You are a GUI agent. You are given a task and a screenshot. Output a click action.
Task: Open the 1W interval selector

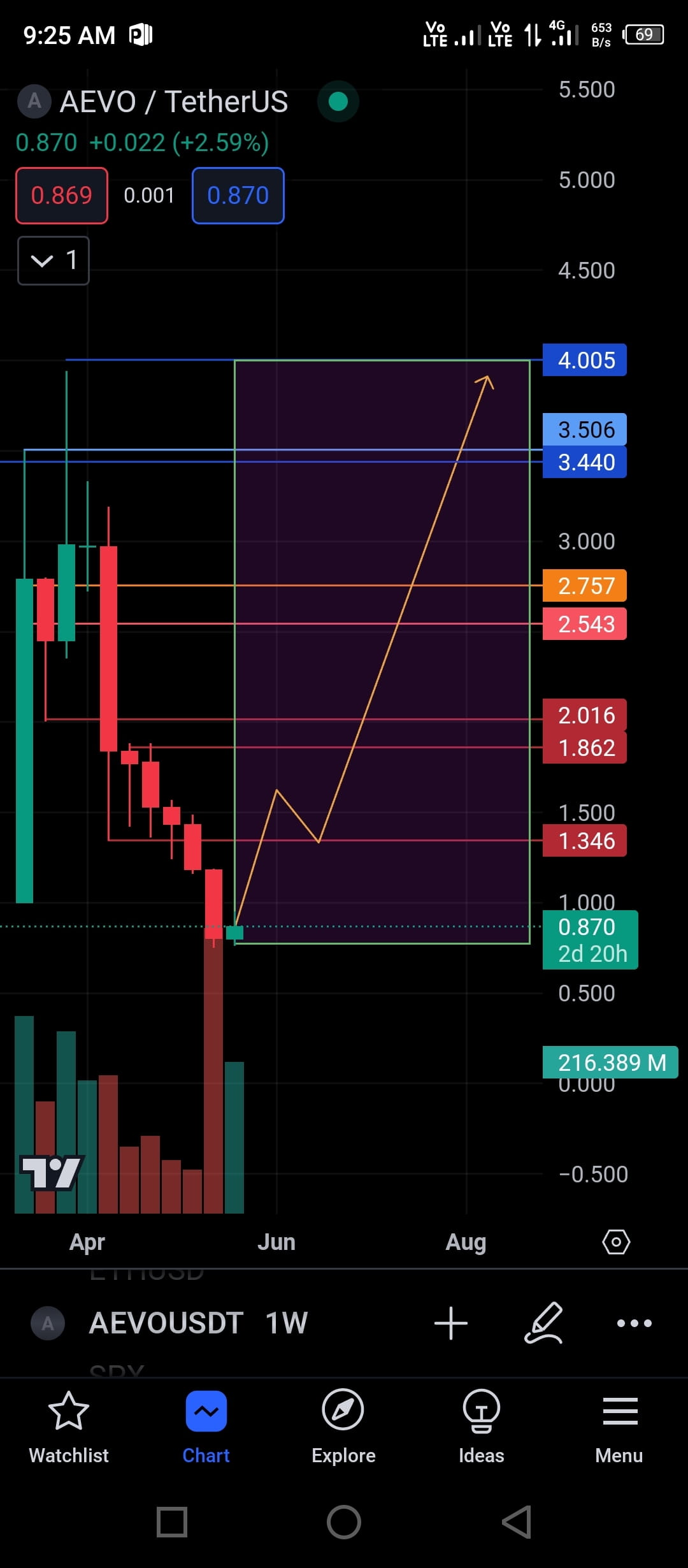click(x=287, y=1323)
